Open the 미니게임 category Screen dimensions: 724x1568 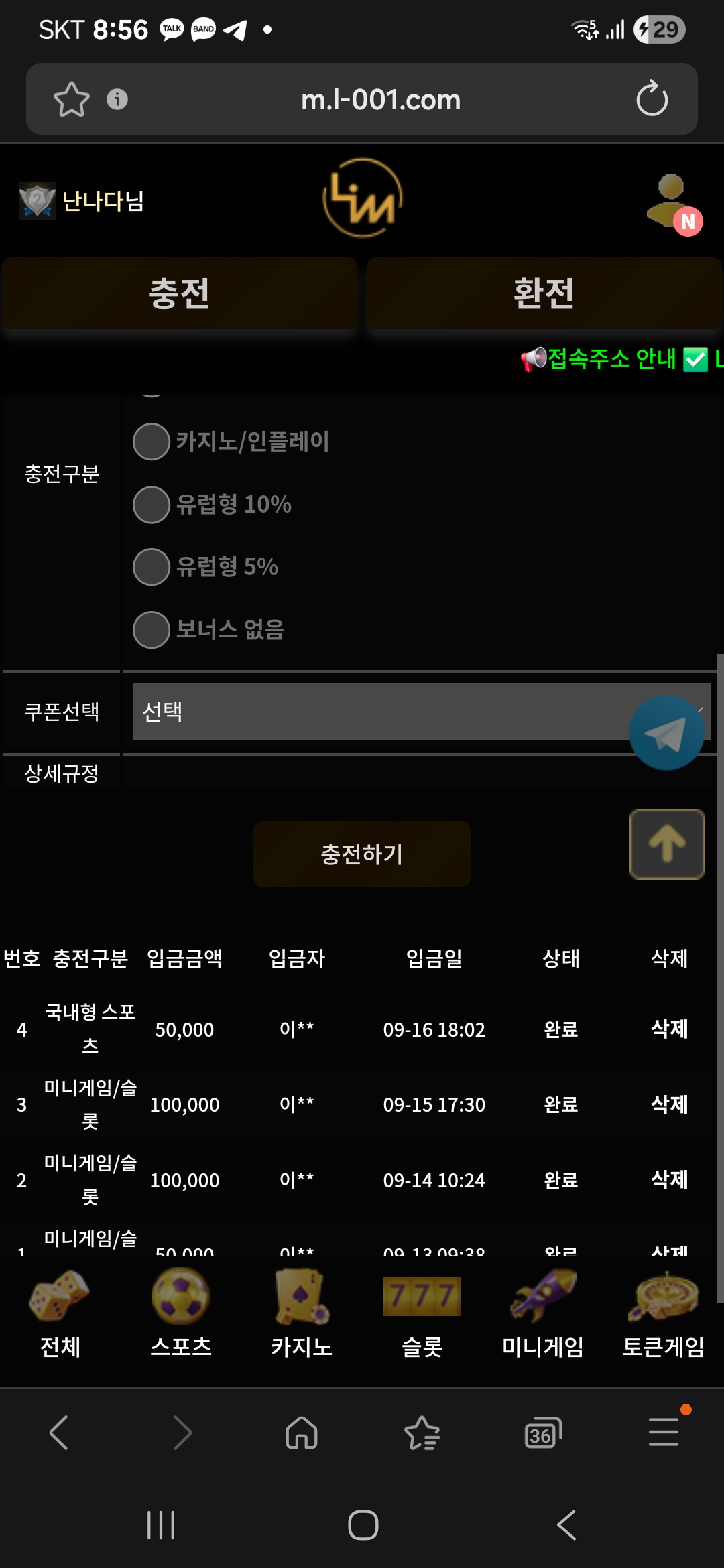coord(542,1315)
